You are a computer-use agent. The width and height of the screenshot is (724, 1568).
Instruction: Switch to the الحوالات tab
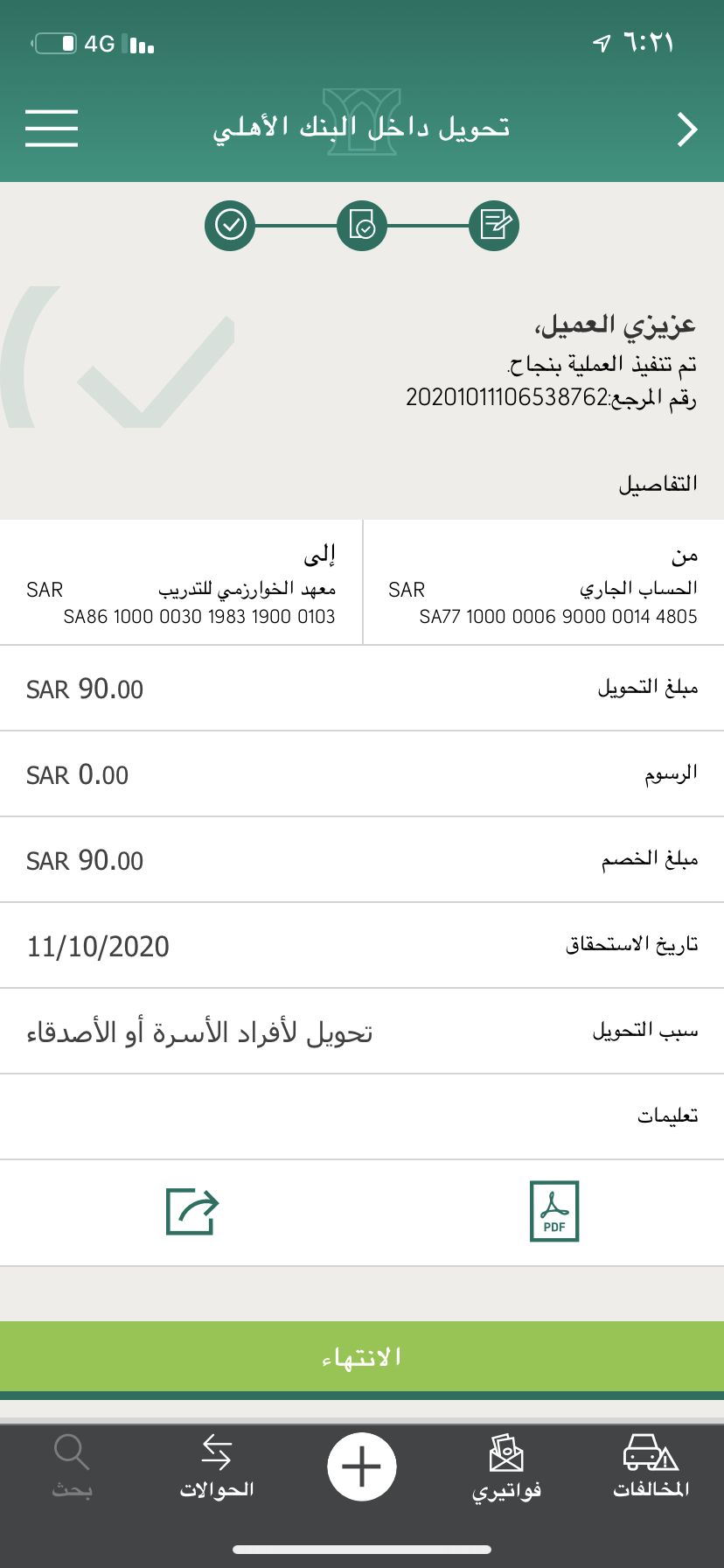(x=217, y=1466)
